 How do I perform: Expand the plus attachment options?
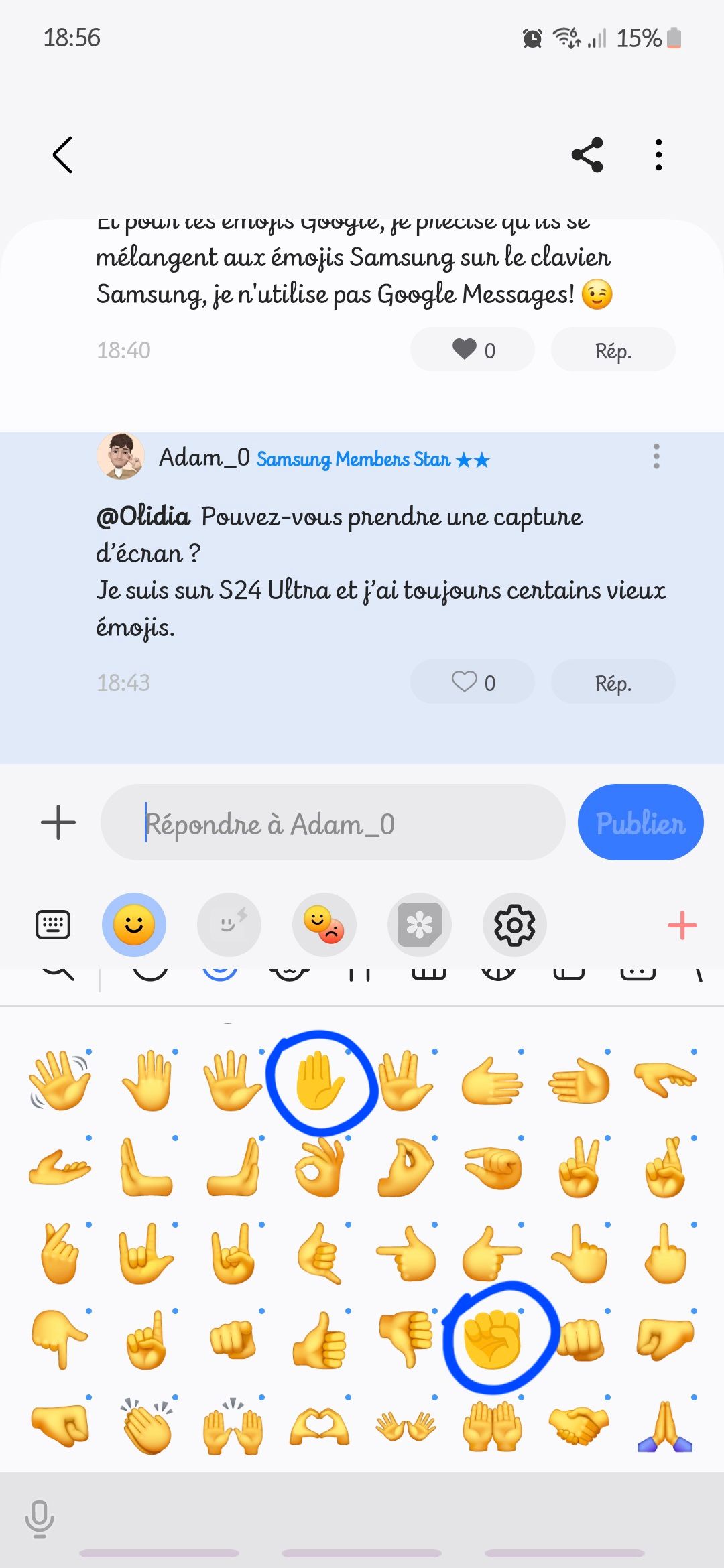click(57, 823)
